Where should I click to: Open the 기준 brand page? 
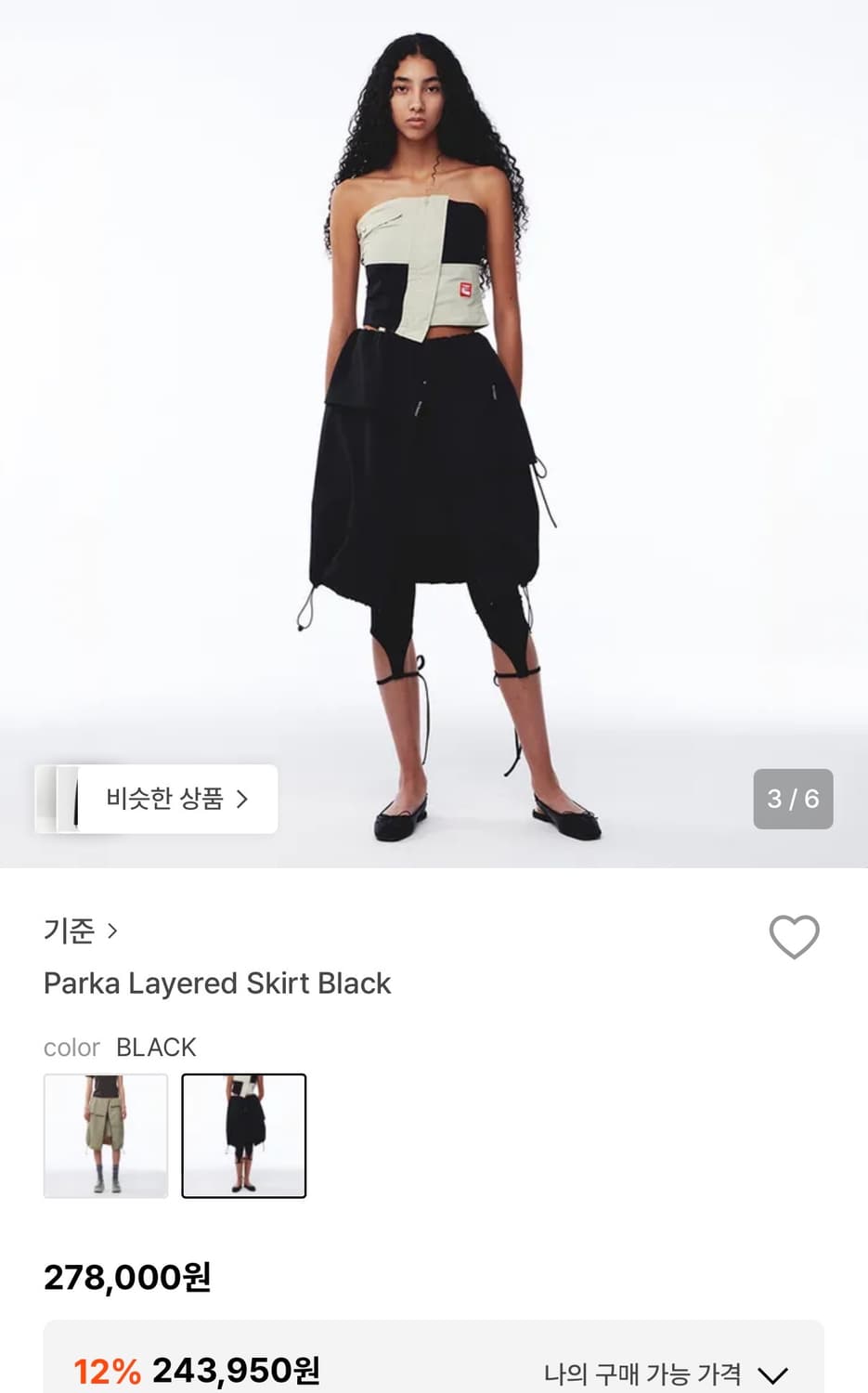(70, 931)
